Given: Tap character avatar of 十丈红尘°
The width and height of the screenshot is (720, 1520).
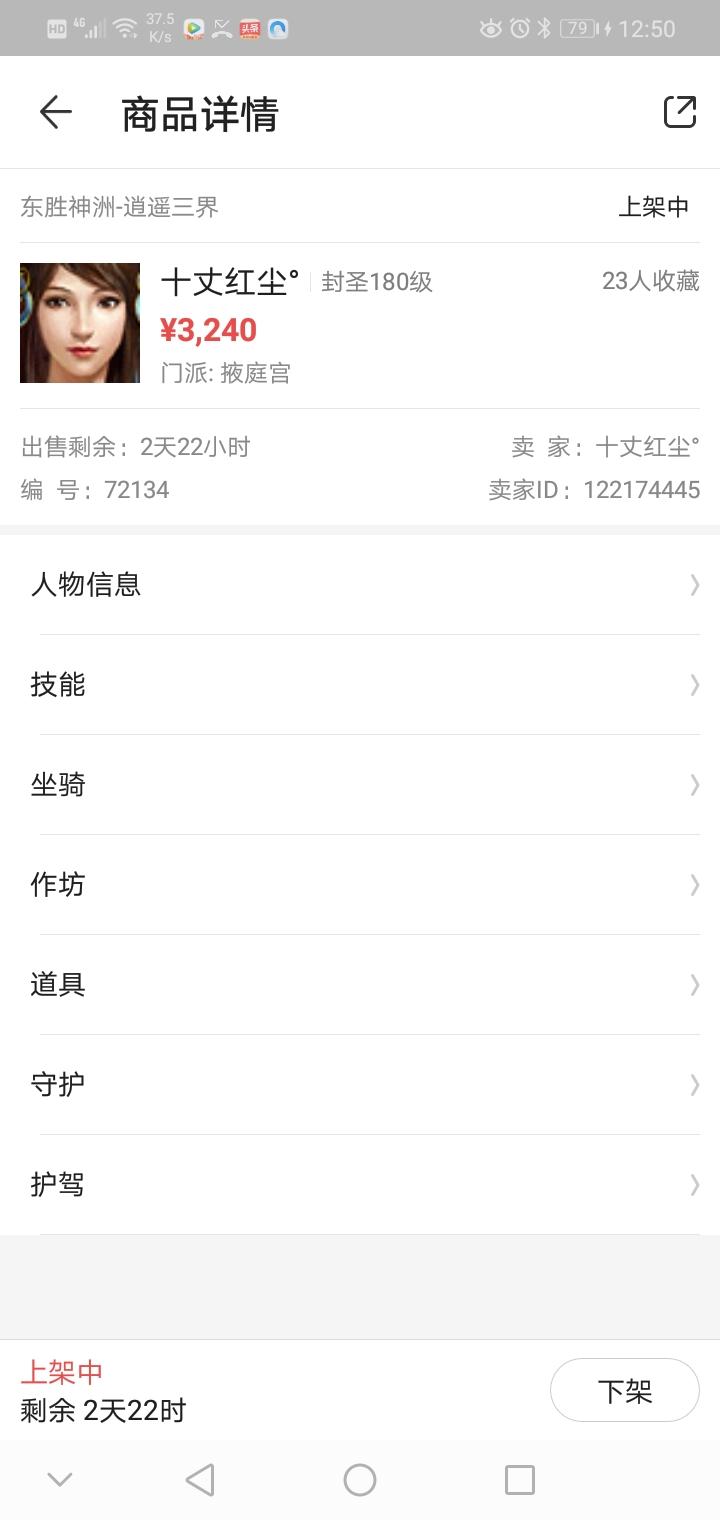Looking at the screenshot, I should pyautogui.click(x=80, y=323).
